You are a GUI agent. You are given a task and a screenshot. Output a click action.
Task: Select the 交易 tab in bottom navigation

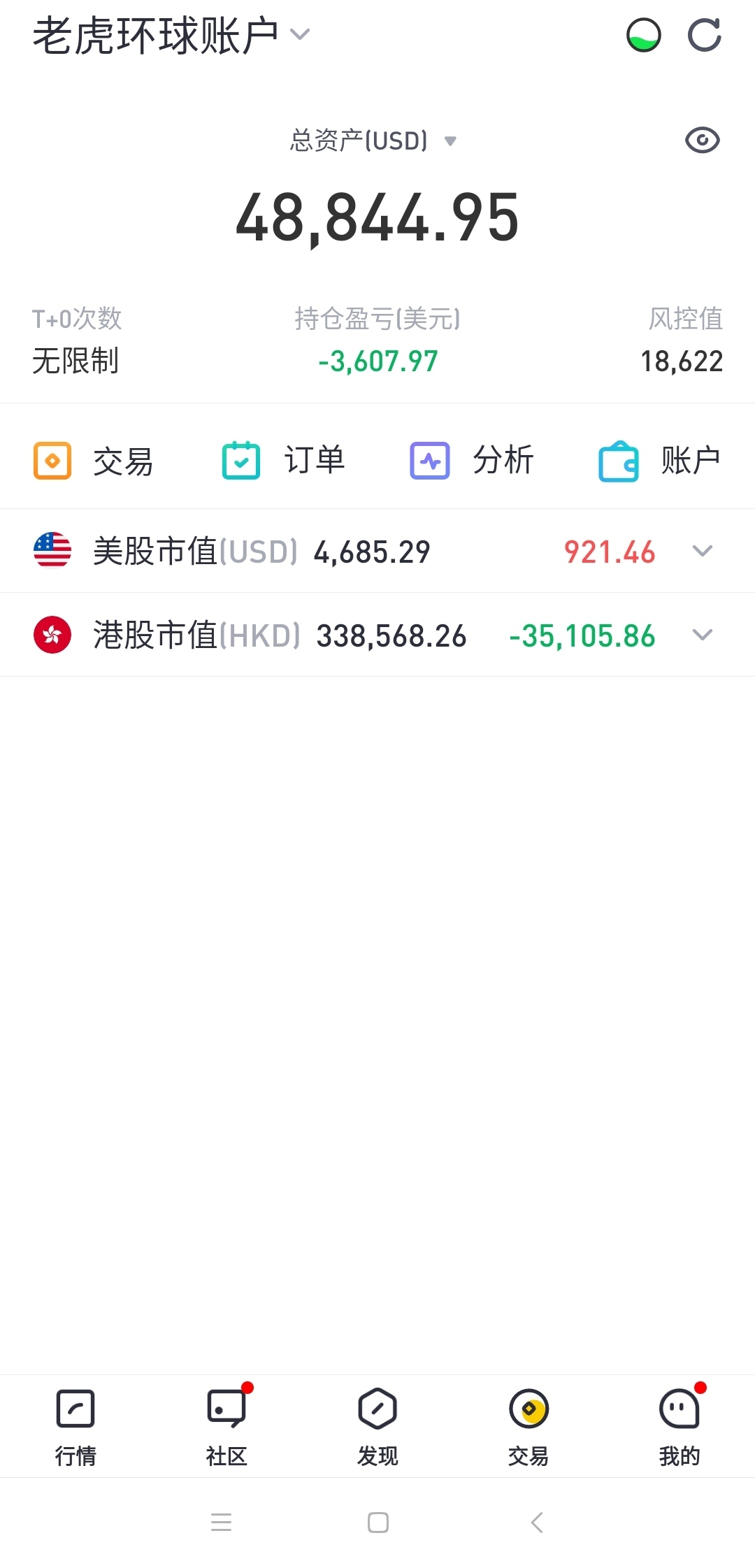(528, 1426)
